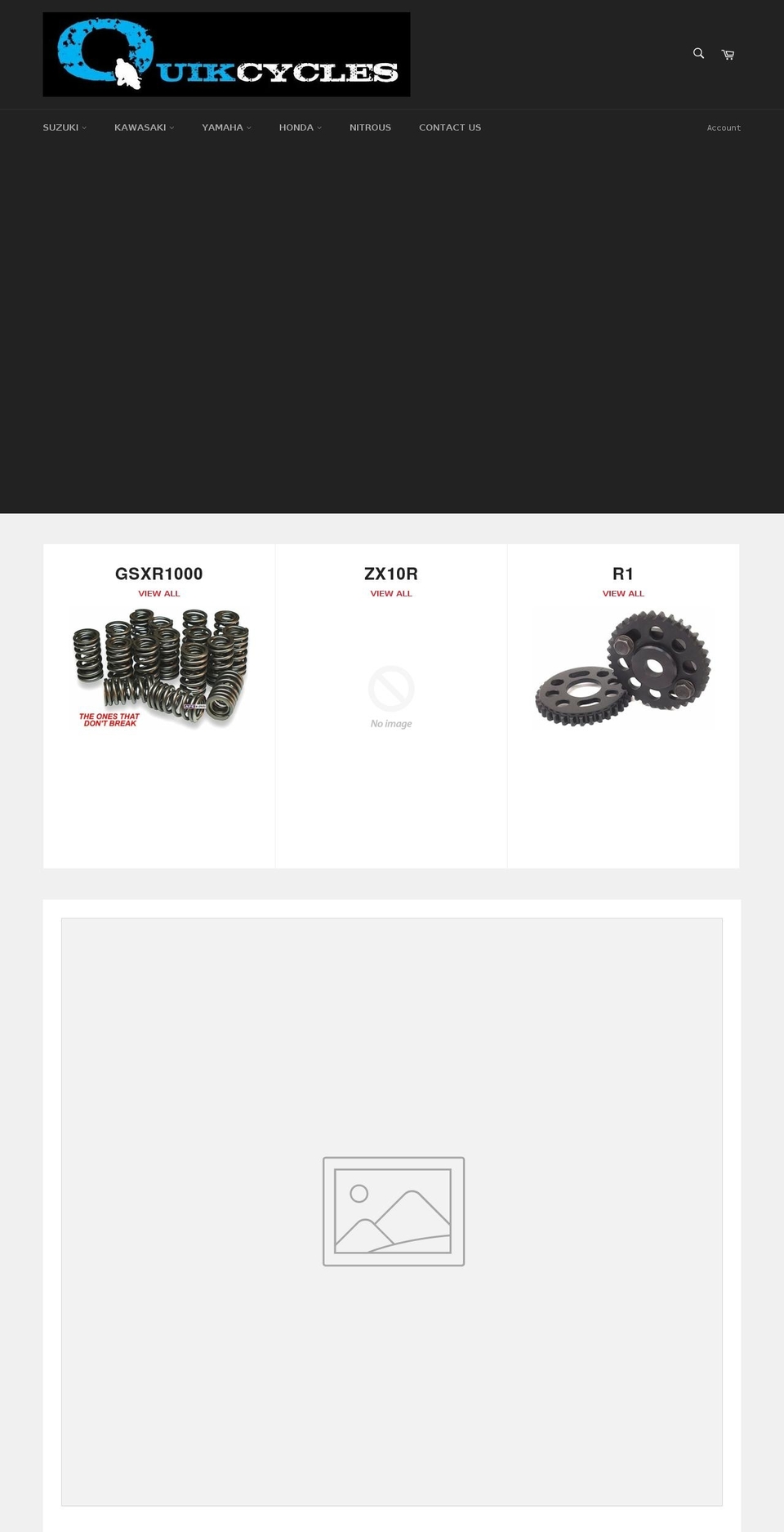This screenshot has width=784, height=1532.
Task: Open the Nitrous menu item
Action: coord(370,127)
